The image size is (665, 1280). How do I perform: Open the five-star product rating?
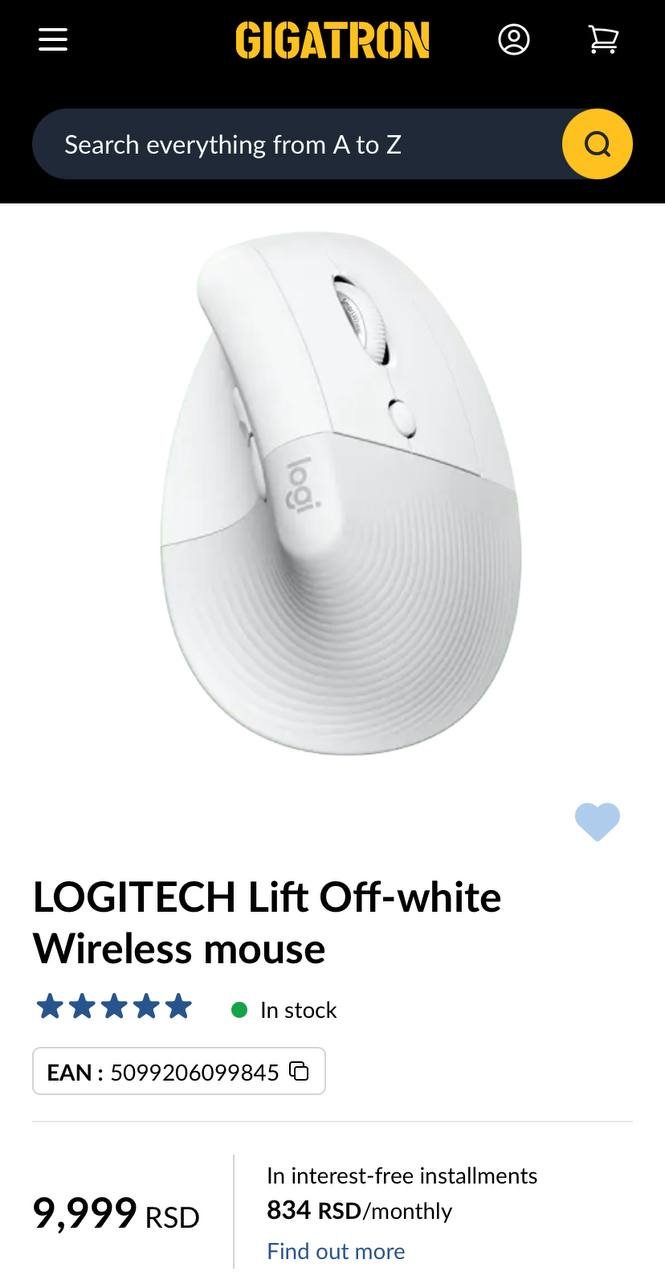pos(114,1007)
